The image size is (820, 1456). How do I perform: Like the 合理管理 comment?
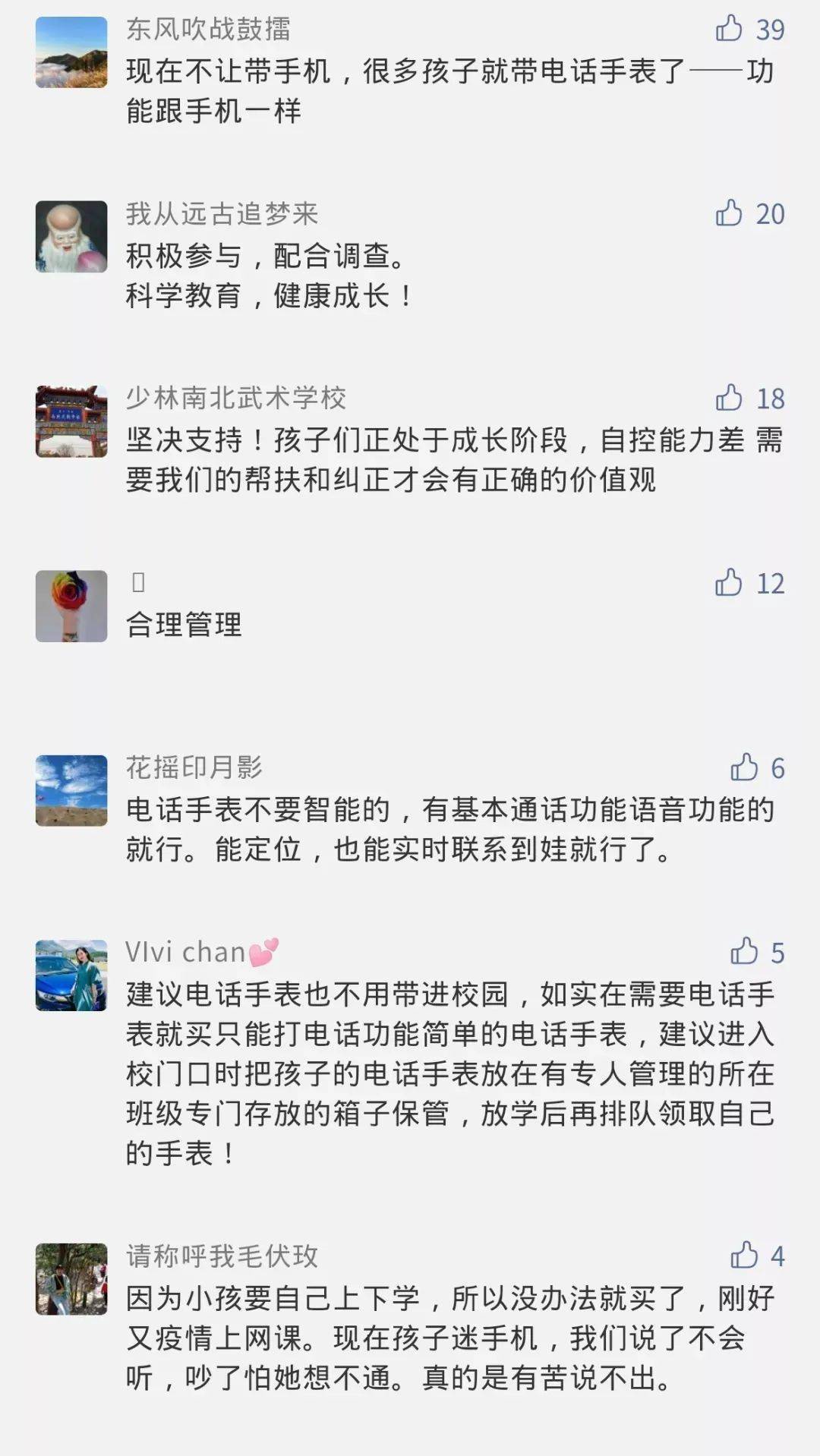click(729, 582)
